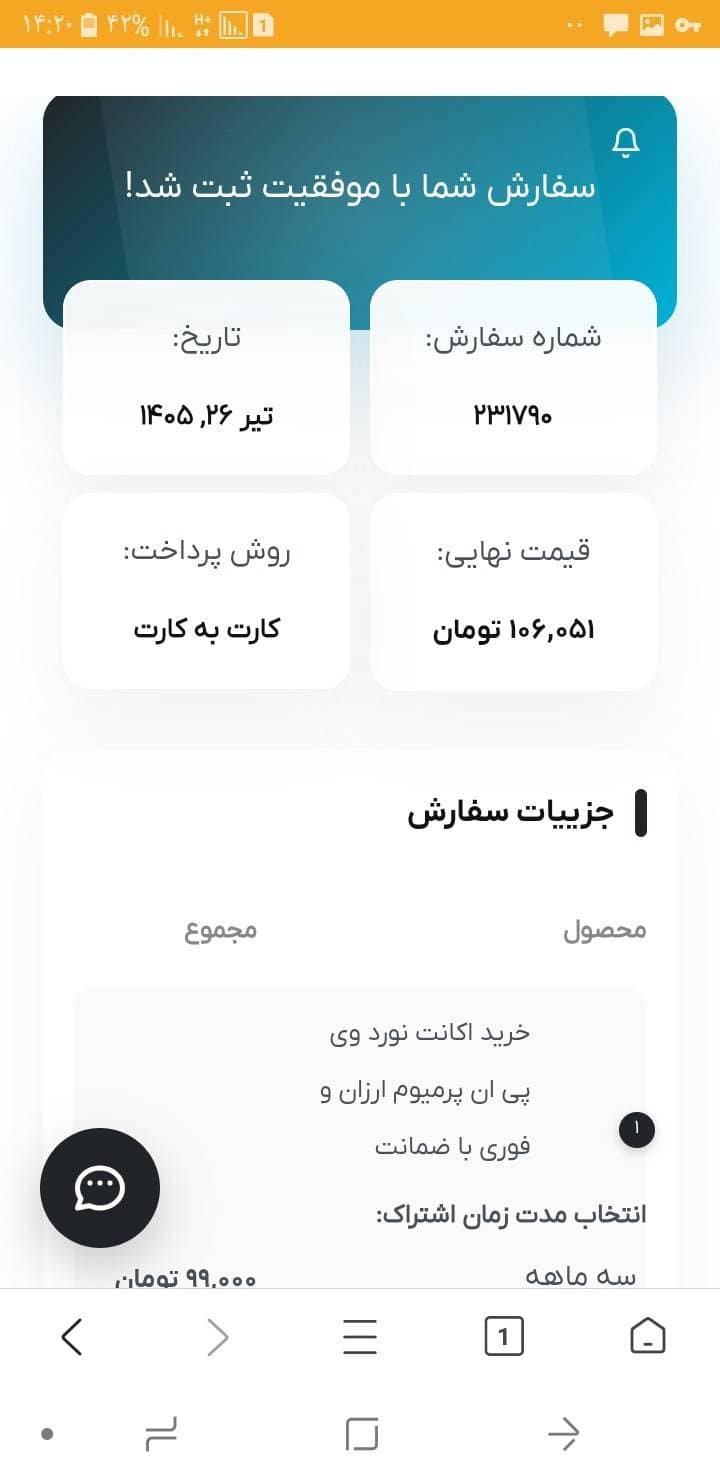Open the browser tabs switcher
The width and height of the screenshot is (720, 1480).
pos(504,1336)
